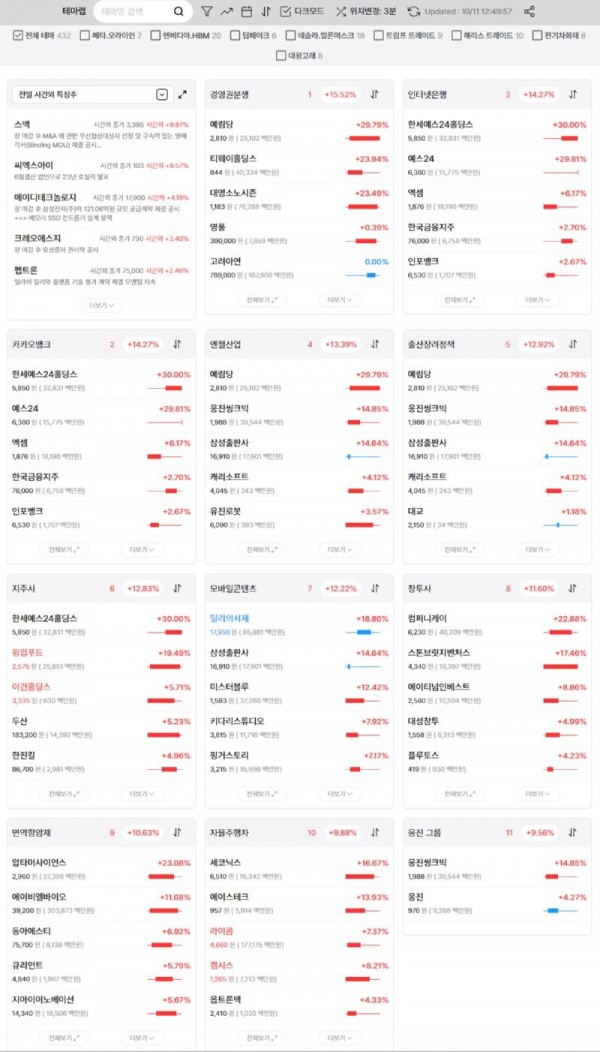Open 한세예스24홀딩스 in the 카카오뱅크 card
600x1052 pixels.
tap(44, 374)
